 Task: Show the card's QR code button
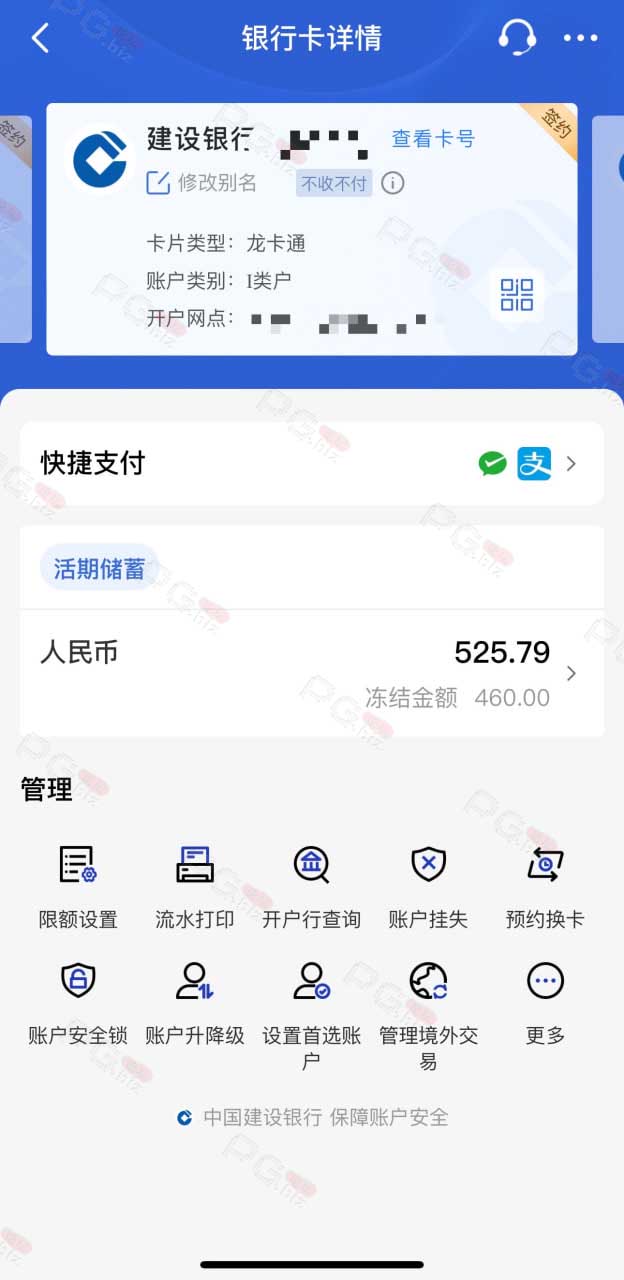517,295
